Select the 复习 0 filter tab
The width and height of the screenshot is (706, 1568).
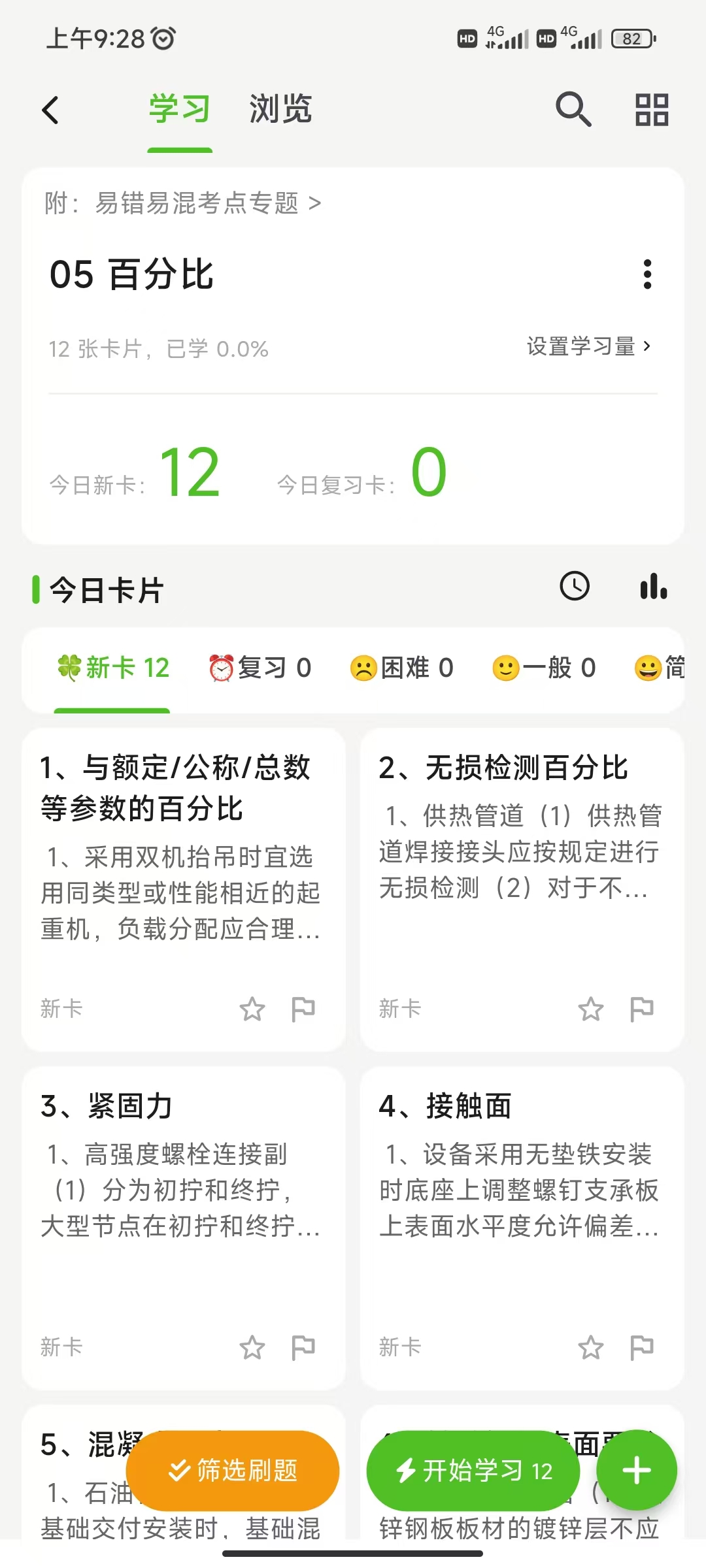(260, 668)
